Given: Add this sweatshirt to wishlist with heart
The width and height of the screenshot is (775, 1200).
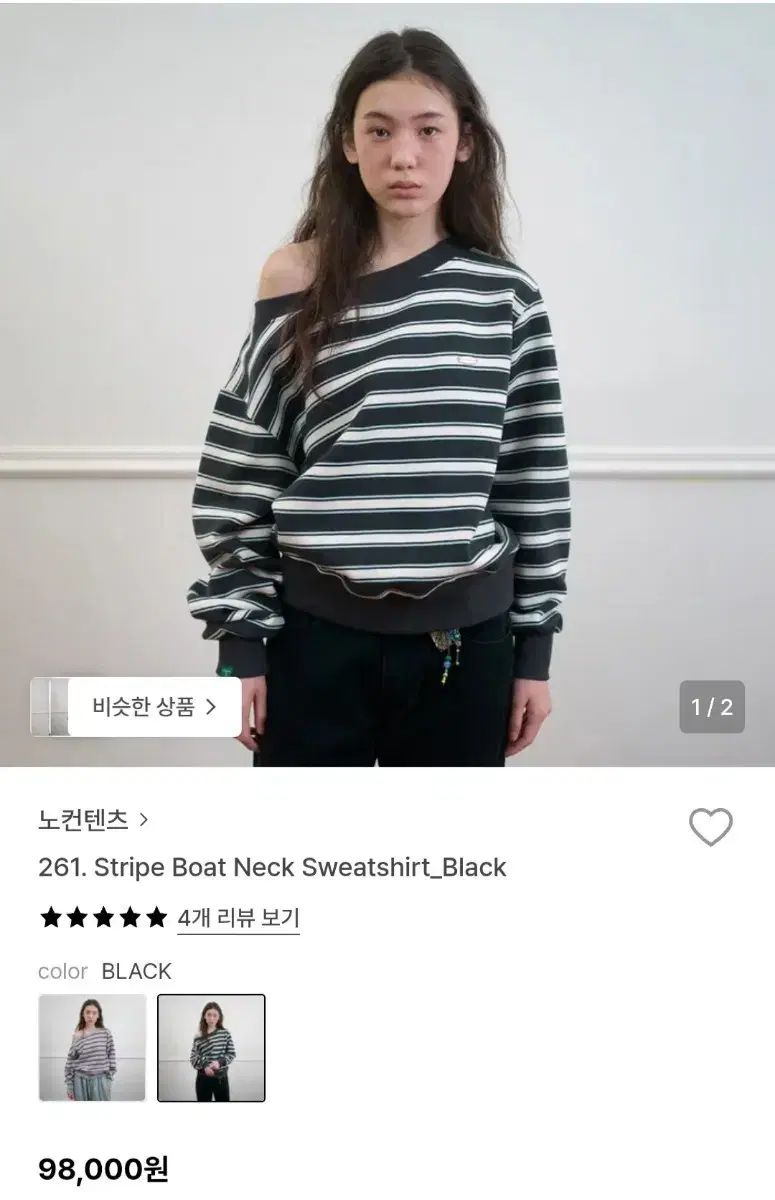Looking at the screenshot, I should (710, 827).
